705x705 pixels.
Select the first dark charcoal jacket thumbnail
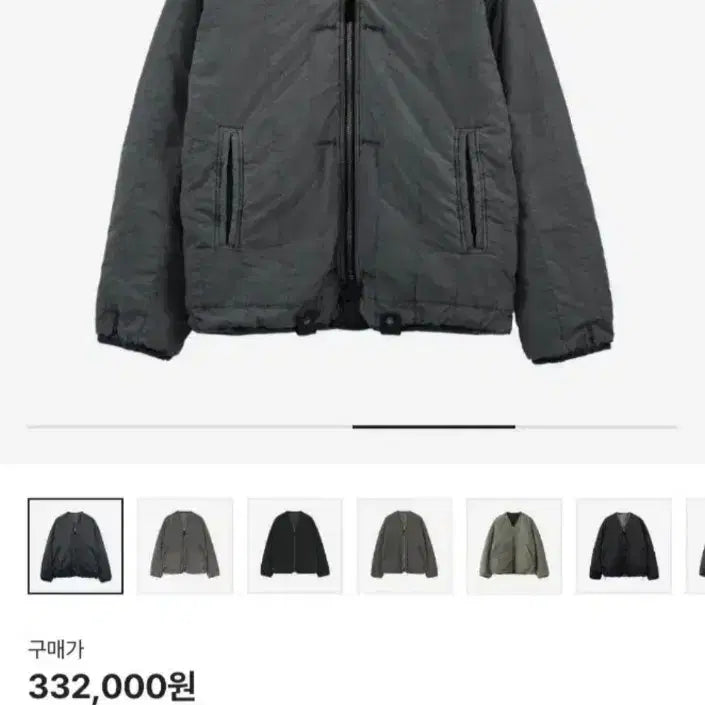click(x=75, y=545)
